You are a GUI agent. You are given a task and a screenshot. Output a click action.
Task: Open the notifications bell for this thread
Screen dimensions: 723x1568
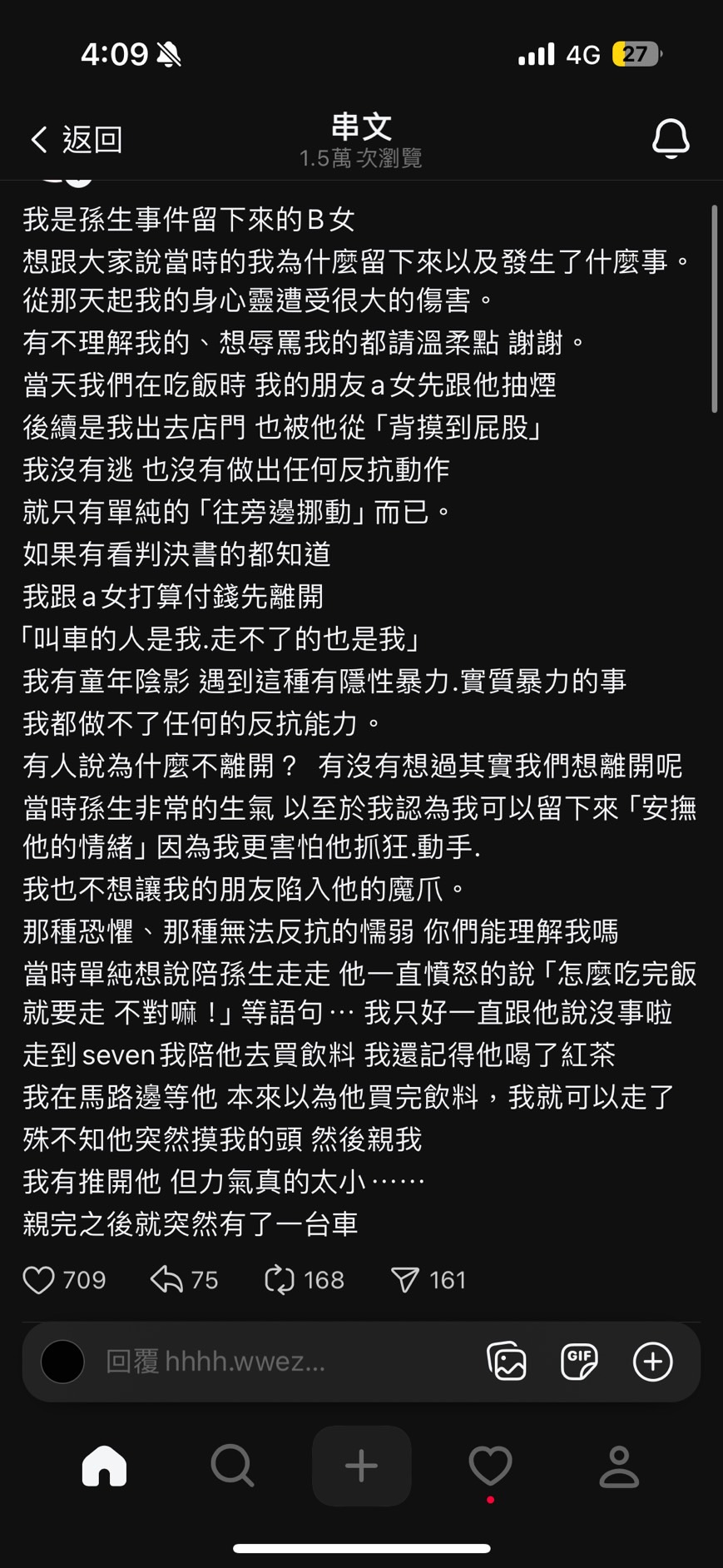[x=670, y=138]
